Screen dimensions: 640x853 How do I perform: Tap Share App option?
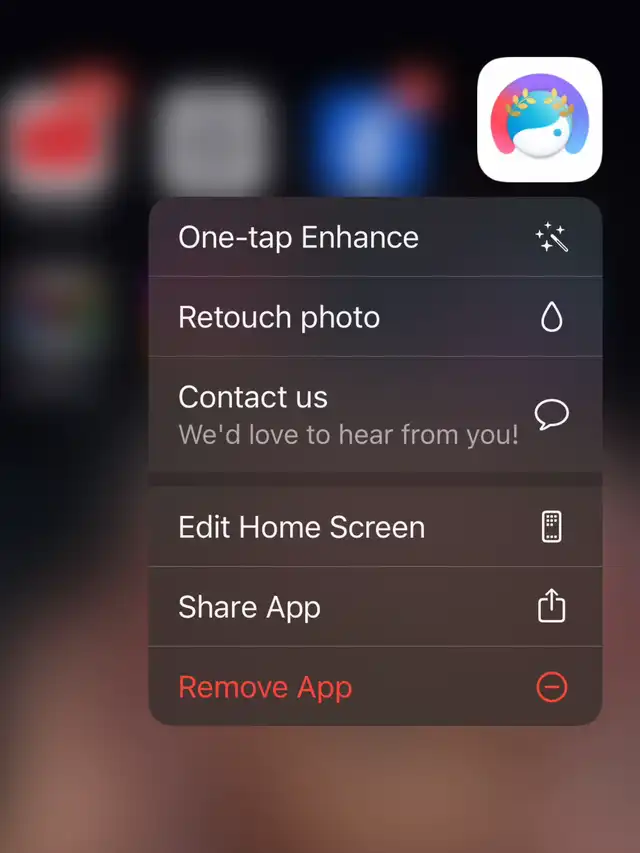(375, 607)
